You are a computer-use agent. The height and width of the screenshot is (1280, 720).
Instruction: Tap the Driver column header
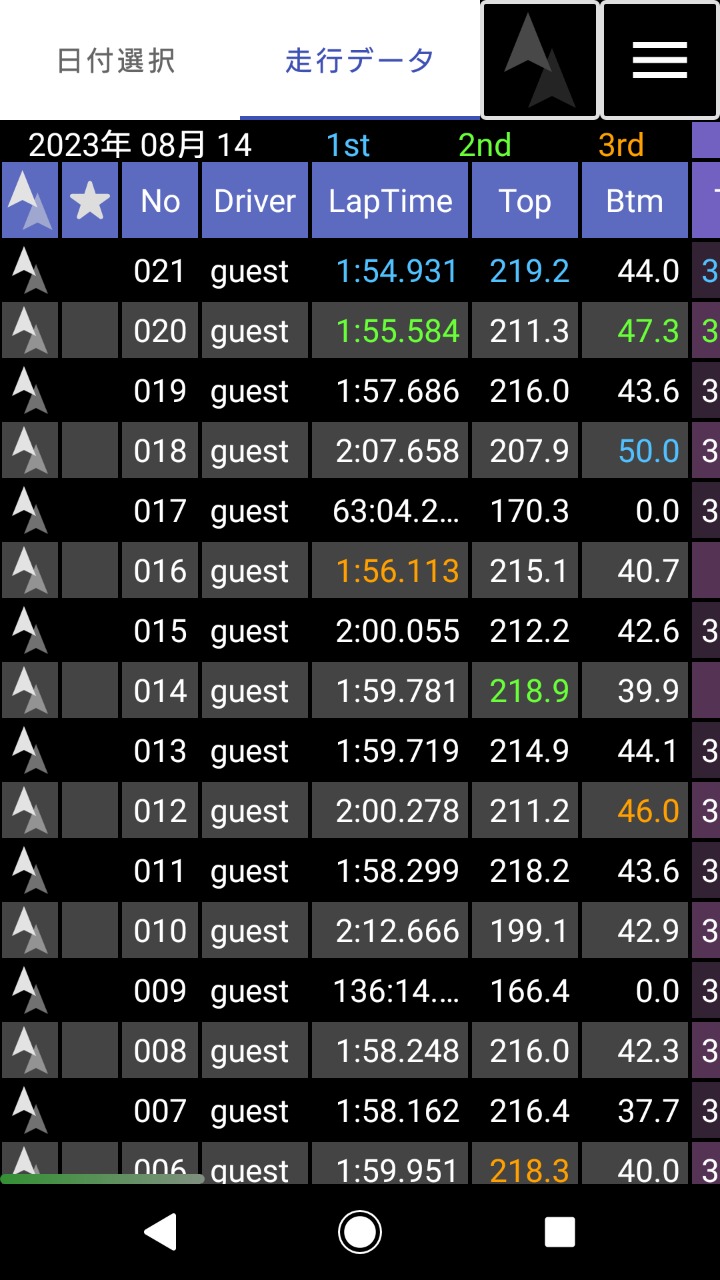255,200
